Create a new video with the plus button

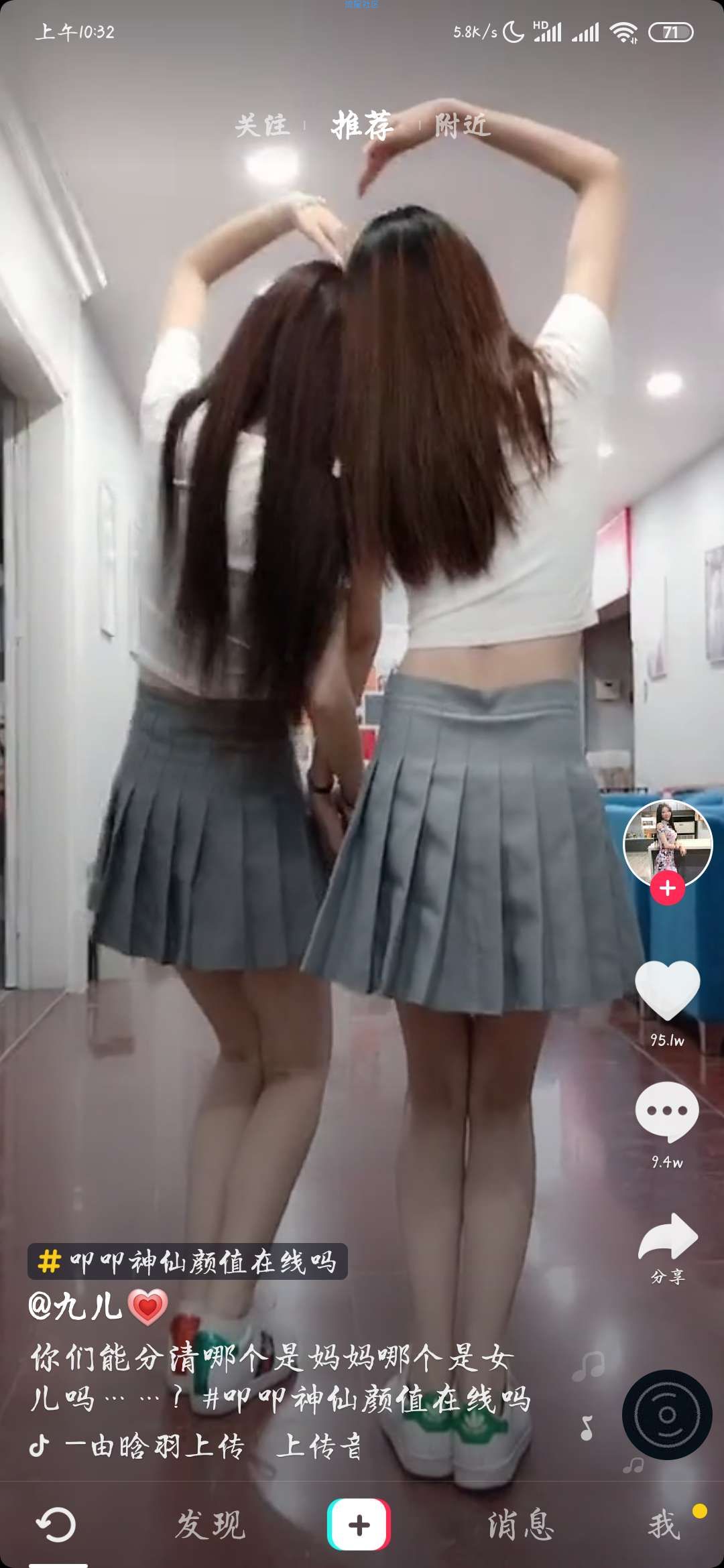tap(359, 1524)
